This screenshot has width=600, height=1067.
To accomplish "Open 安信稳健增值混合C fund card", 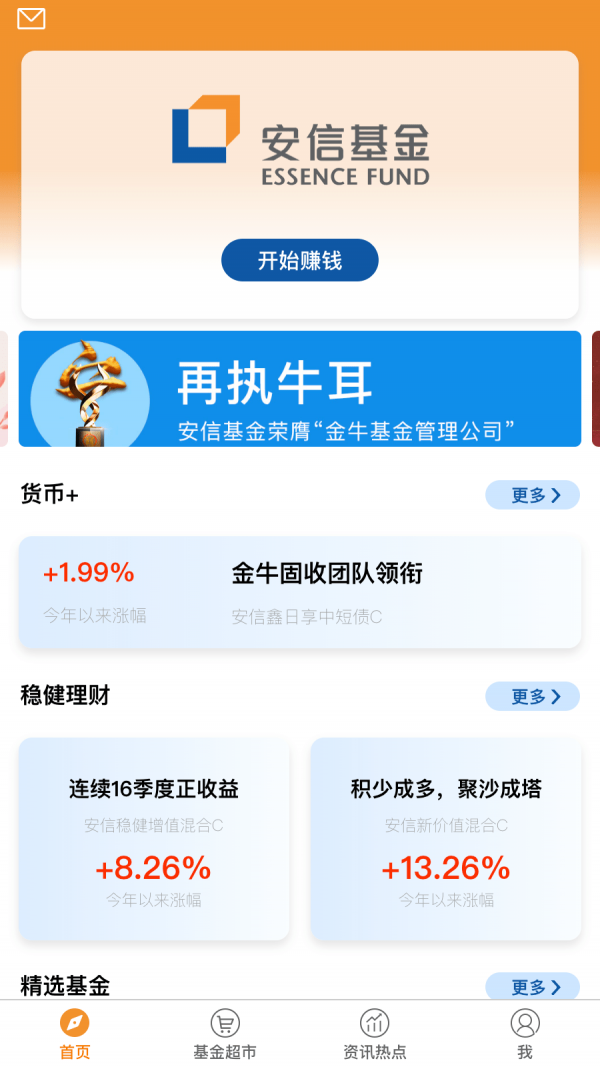I will pyautogui.click(x=154, y=839).
